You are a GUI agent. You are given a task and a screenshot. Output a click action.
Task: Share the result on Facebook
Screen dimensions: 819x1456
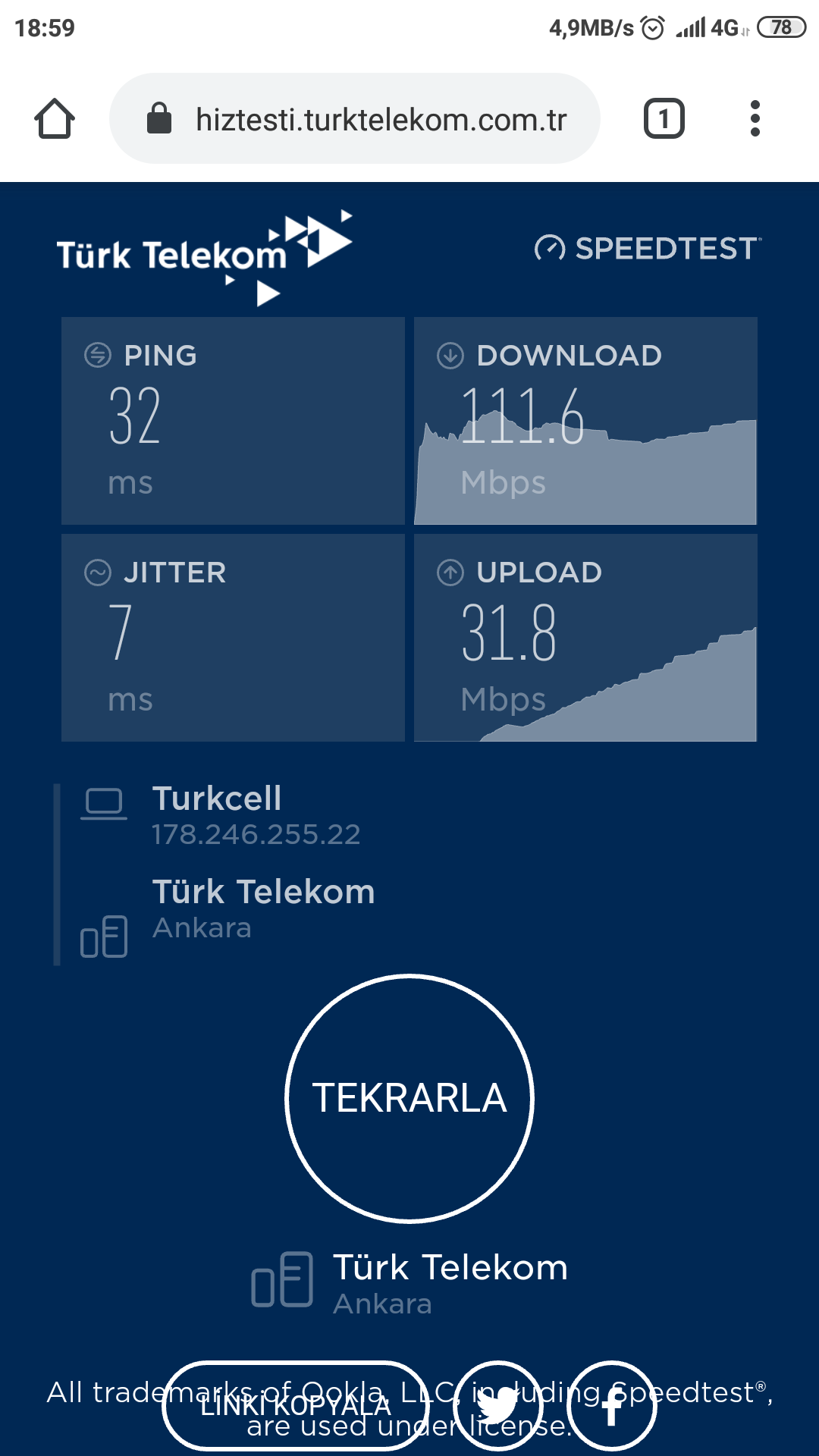(x=611, y=1406)
